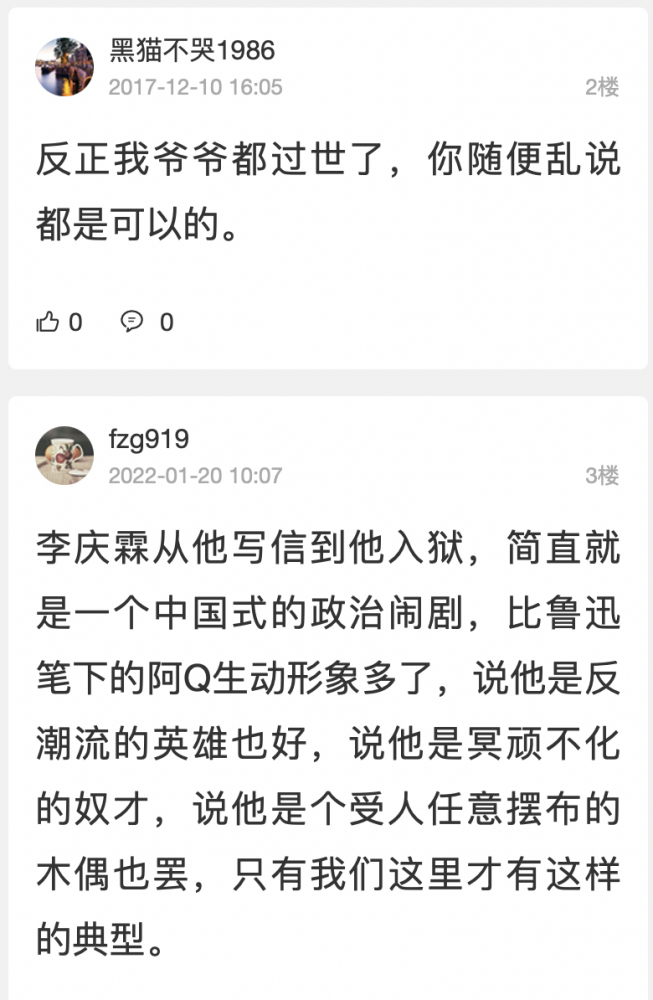Reply to 黑猫不哭1986's comment
The image size is (653, 1000).
click(x=132, y=322)
